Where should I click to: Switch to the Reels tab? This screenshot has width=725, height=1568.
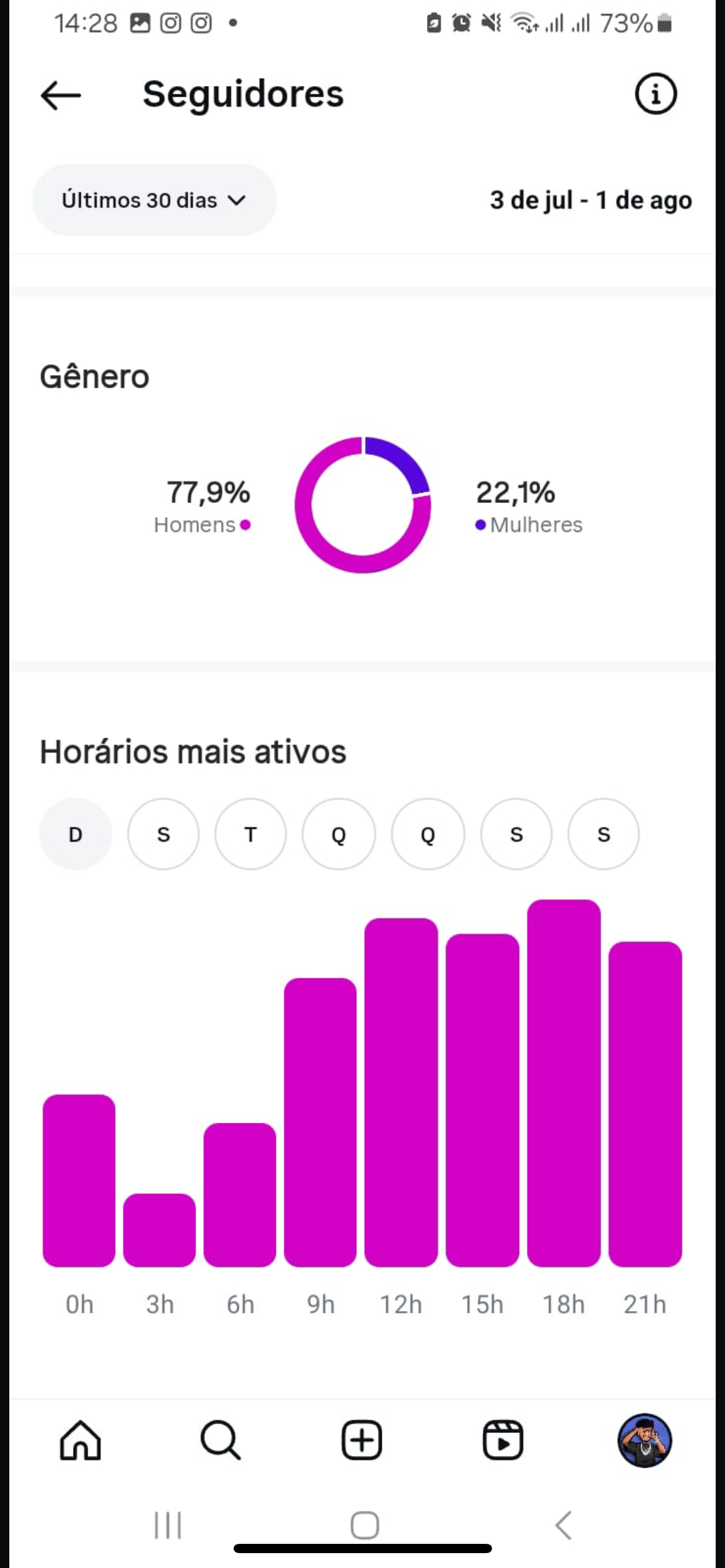503,1440
